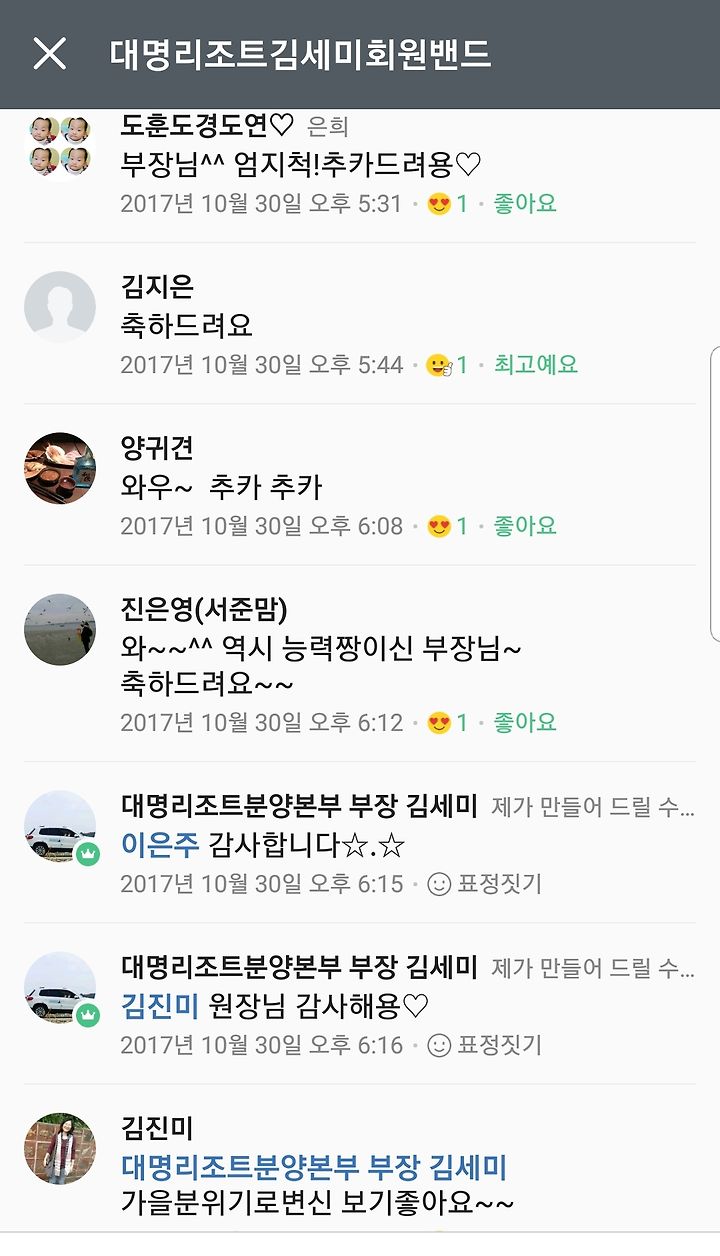The height and width of the screenshot is (1256, 720).
Task: Open the 김진미 mention in 김세미's reply
Action: coord(160,1006)
